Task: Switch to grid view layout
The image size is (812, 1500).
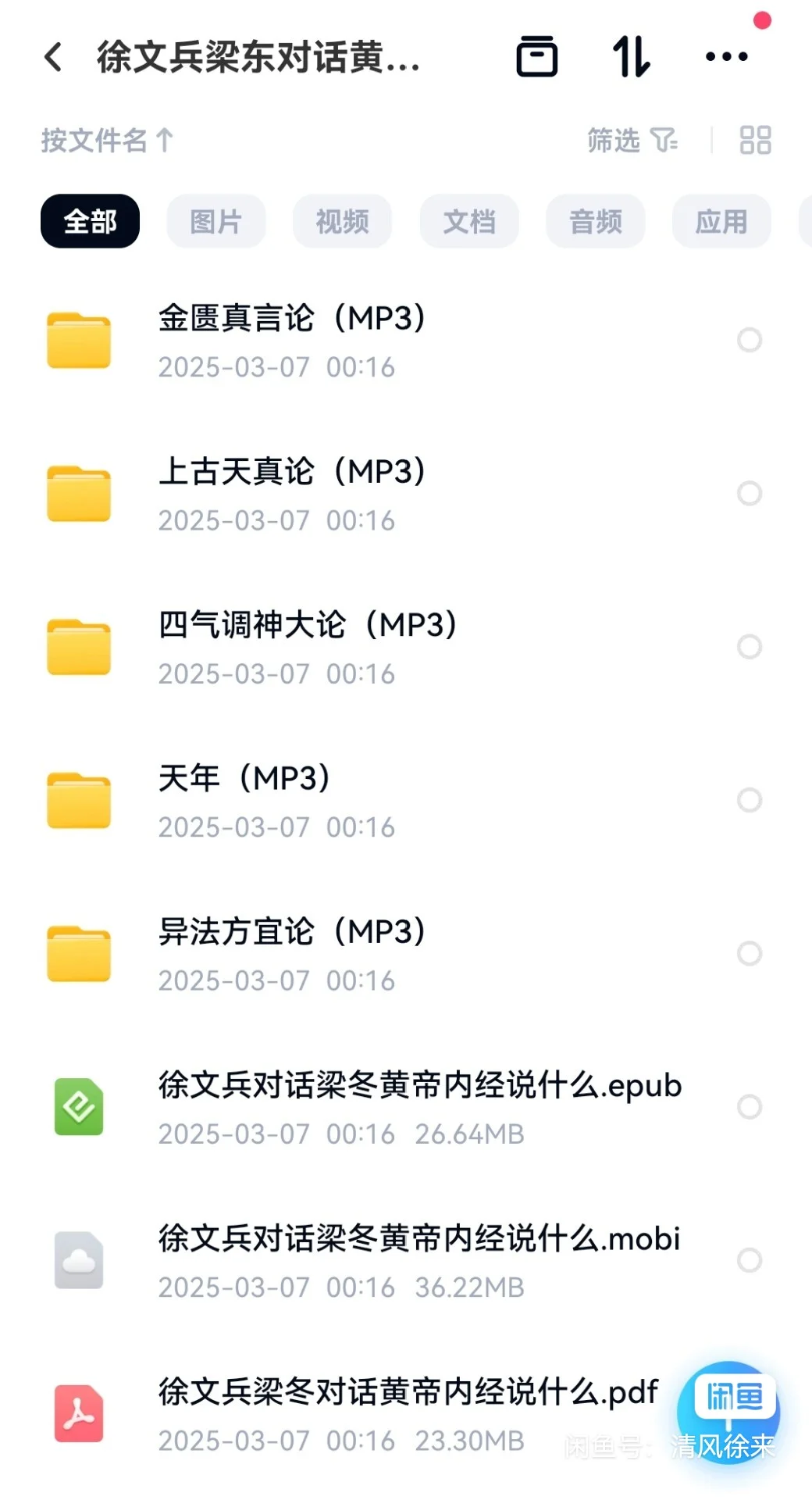Action: click(755, 141)
